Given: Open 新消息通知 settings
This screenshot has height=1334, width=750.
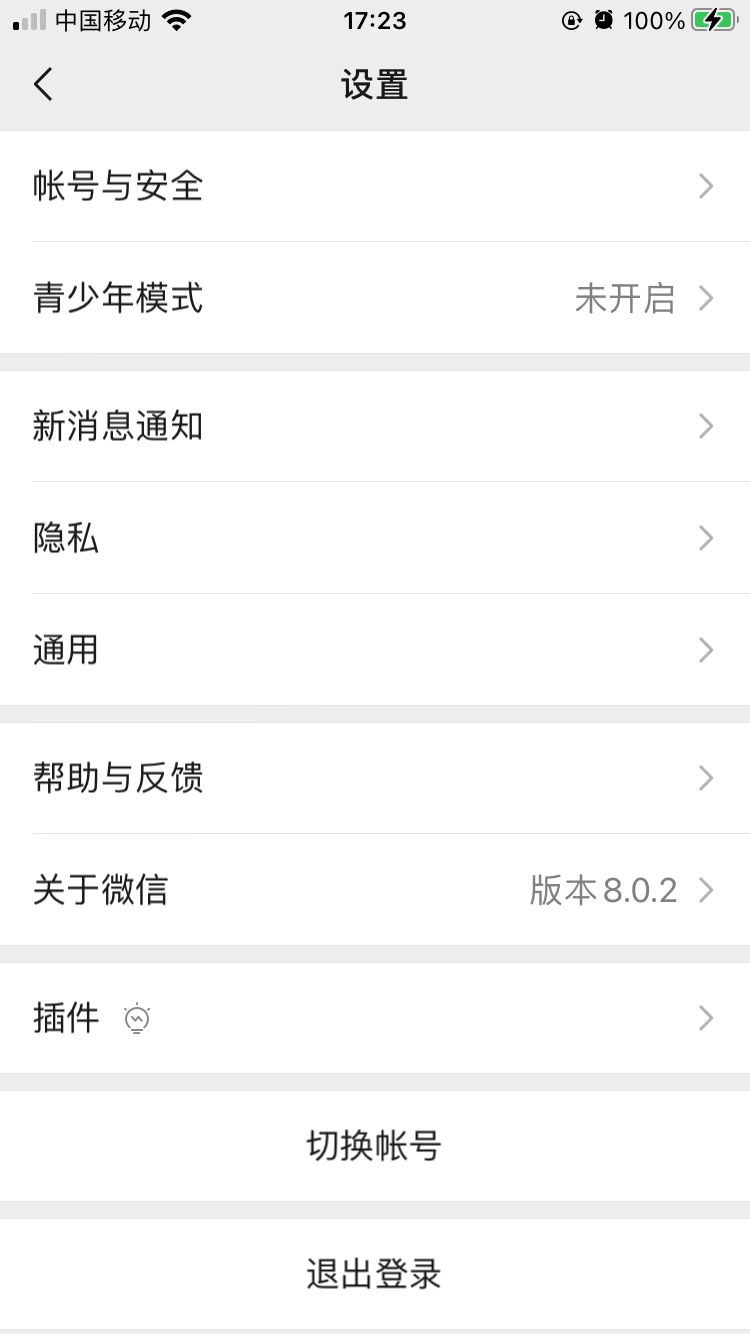Looking at the screenshot, I should pyautogui.click(x=375, y=427).
